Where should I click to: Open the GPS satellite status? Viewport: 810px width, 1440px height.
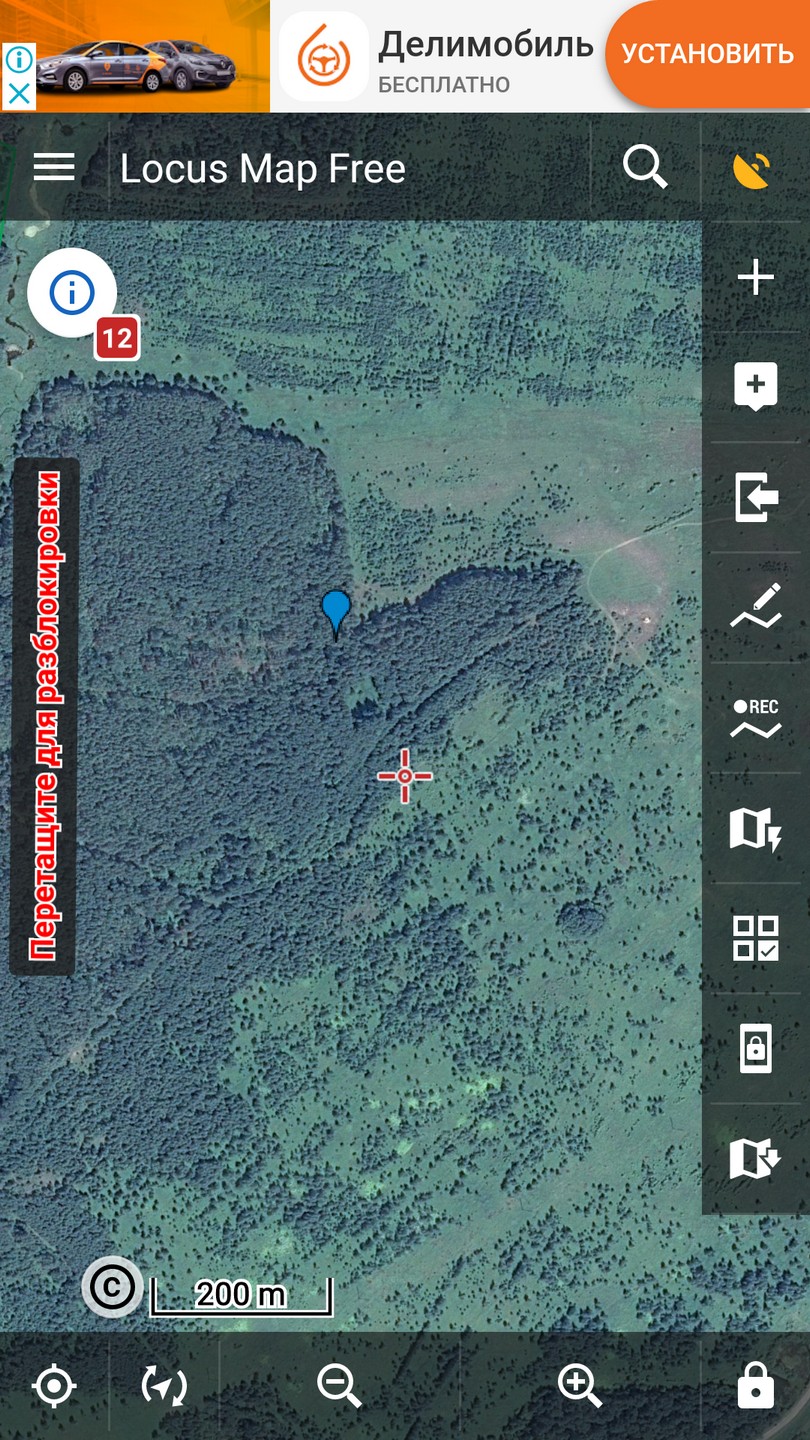754,169
